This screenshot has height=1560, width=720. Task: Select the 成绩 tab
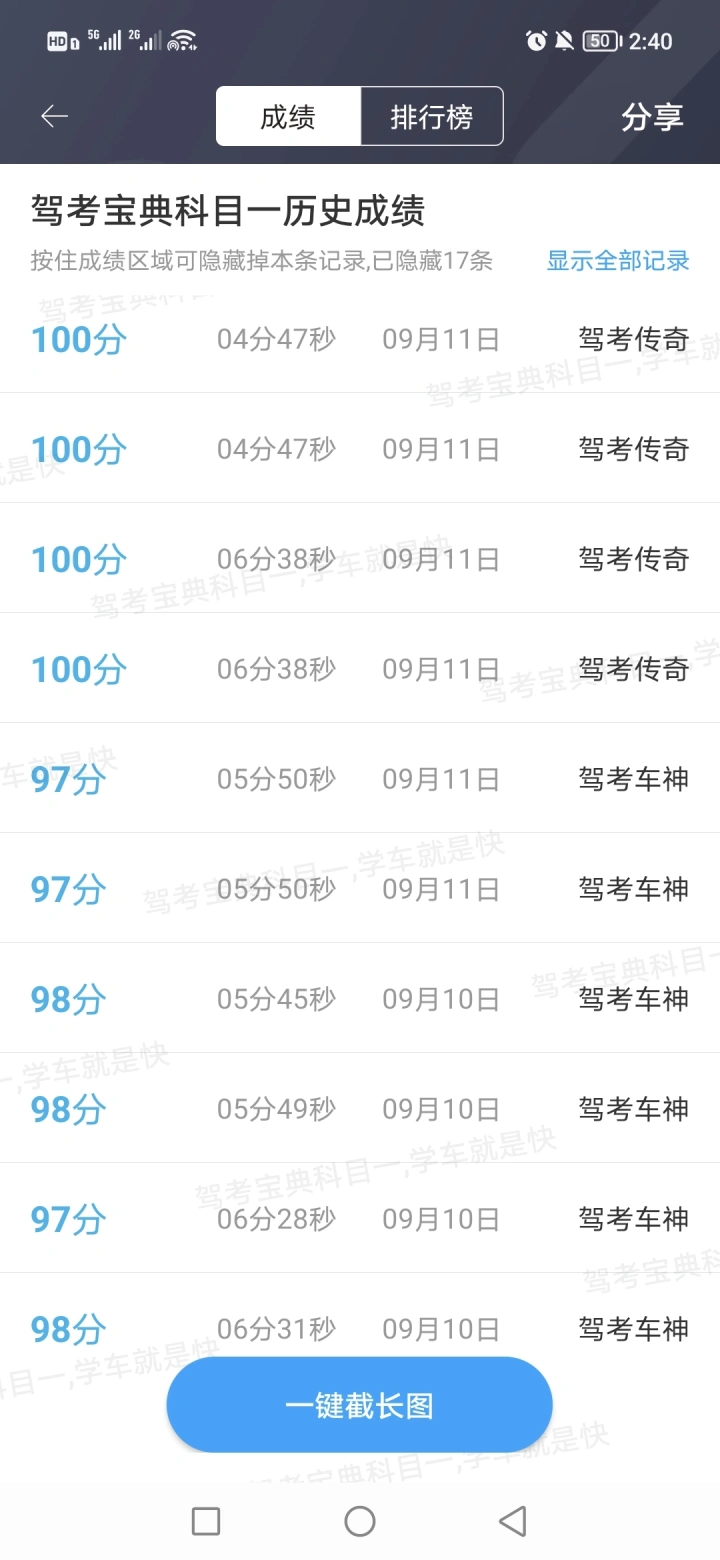click(288, 117)
